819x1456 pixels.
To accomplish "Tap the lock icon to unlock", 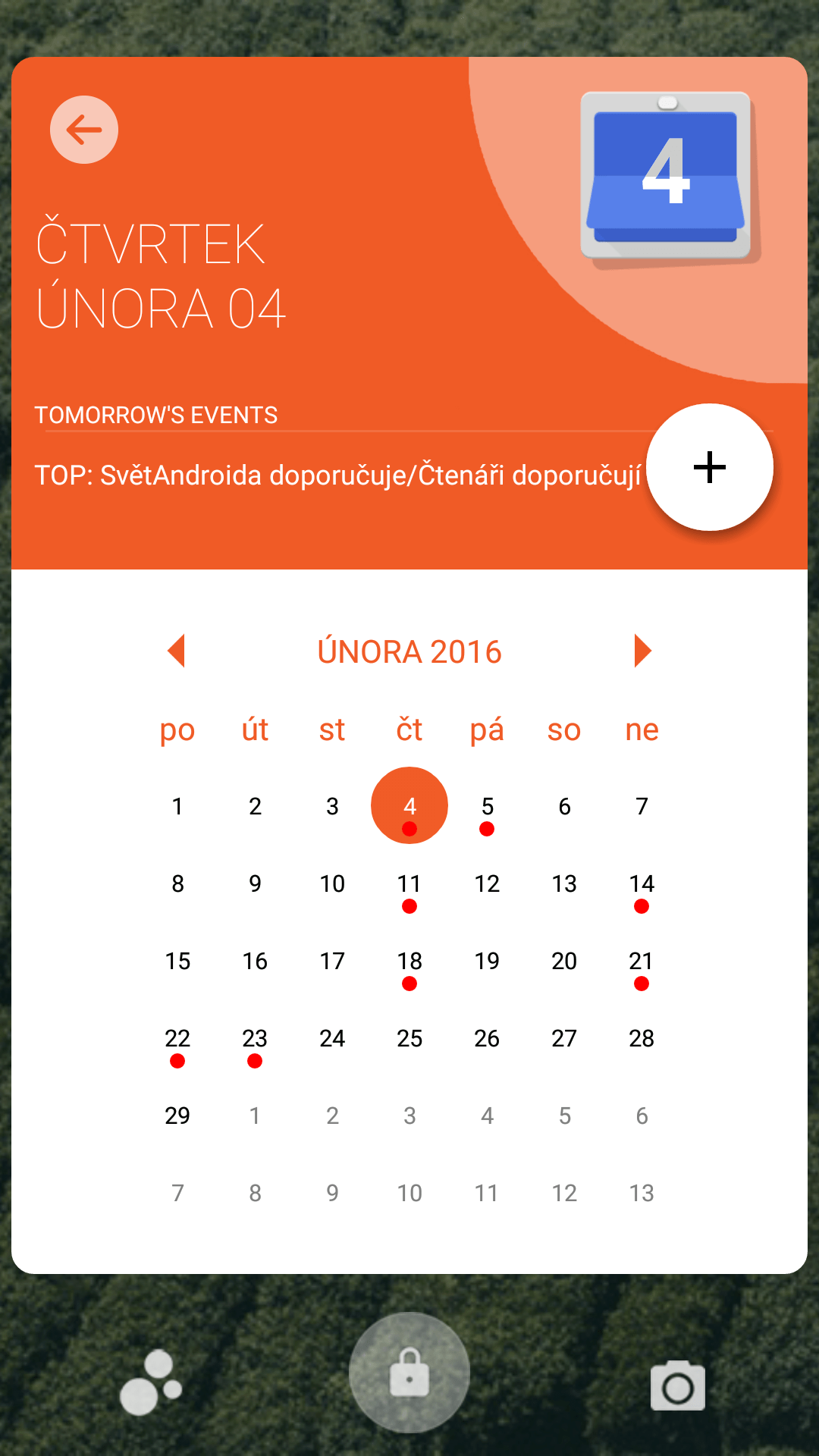I will click(x=409, y=1373).
